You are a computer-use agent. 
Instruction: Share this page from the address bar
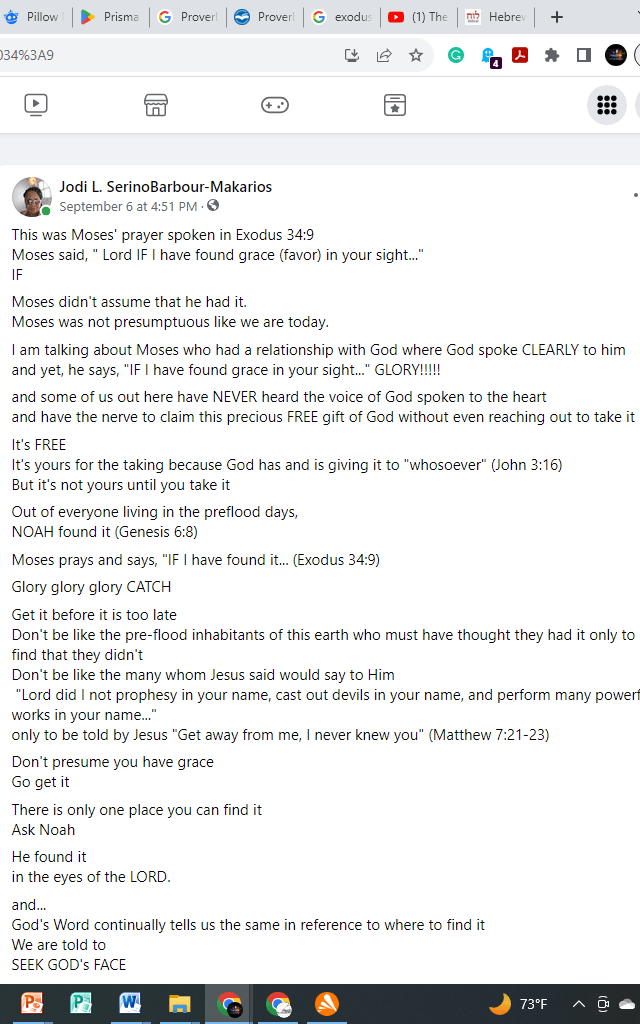pyautogui.click(x=384, y=56)
